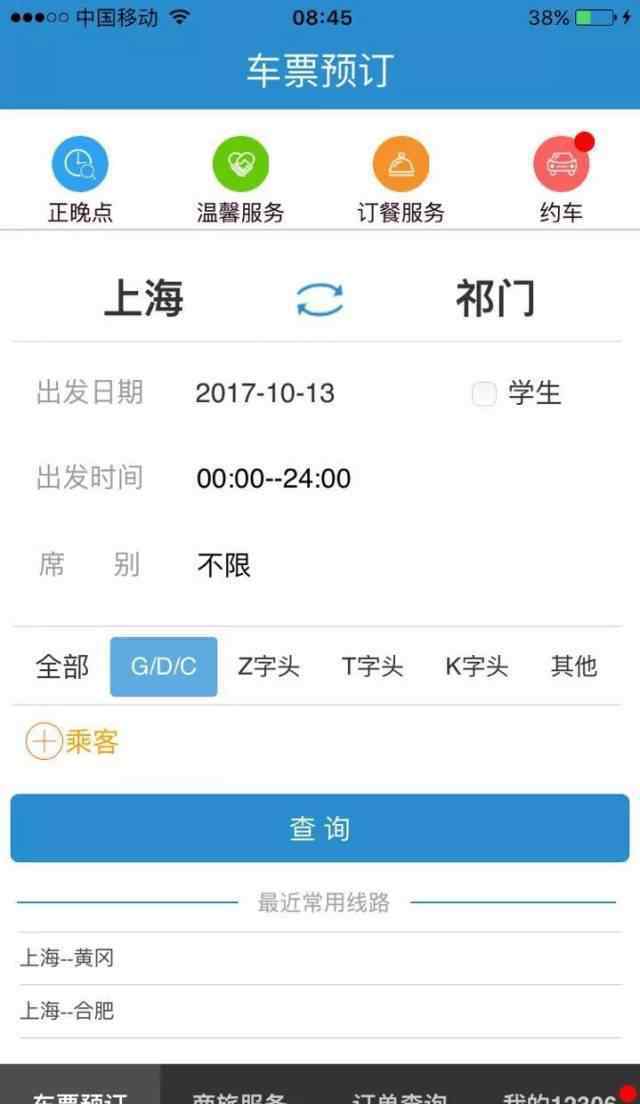The width and height of the screenshot is (640, 1104).
Task: Swap departure and arrival stations
Action: coord(320,299)
